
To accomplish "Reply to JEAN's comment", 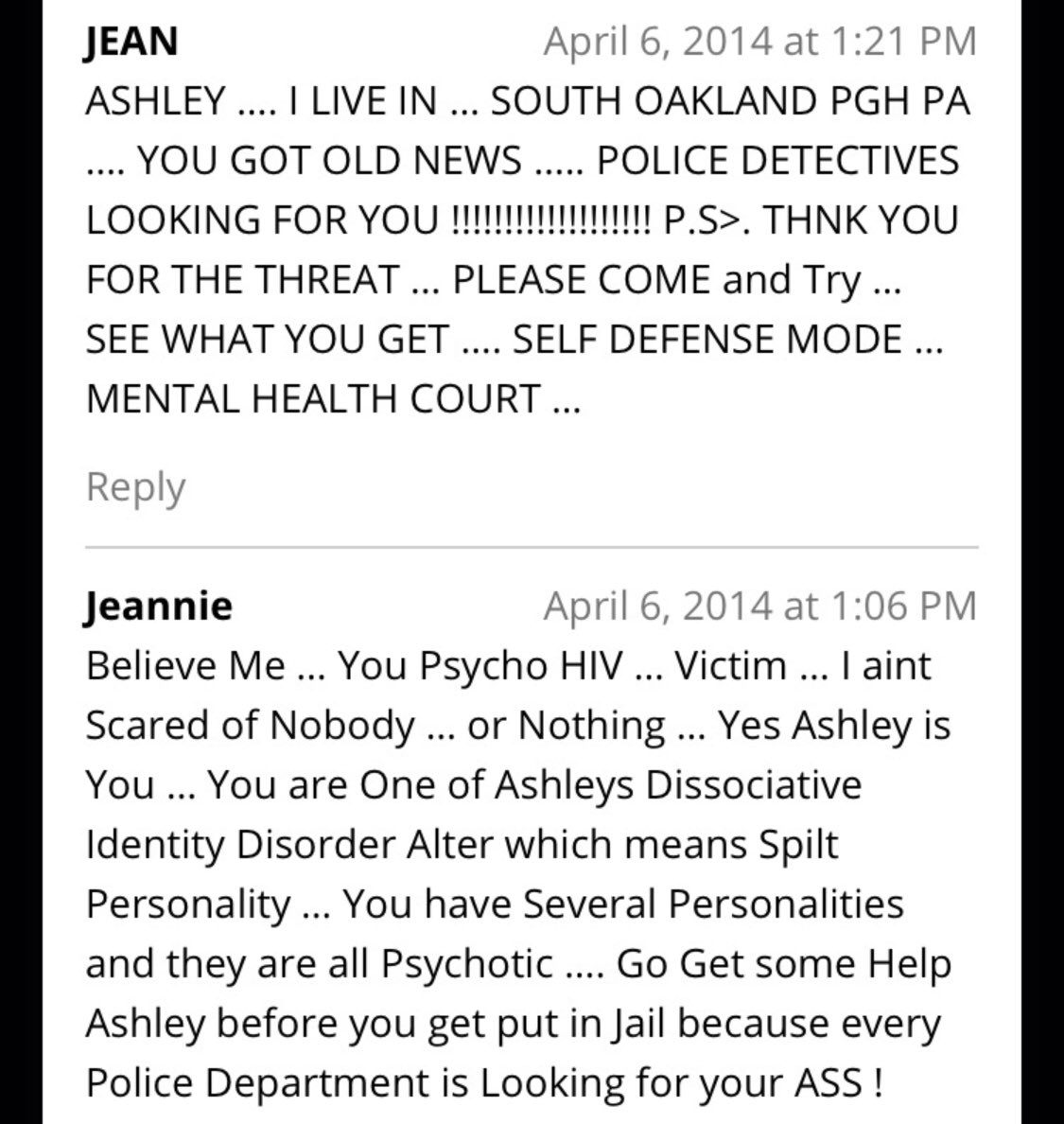I will coord(135,487).
